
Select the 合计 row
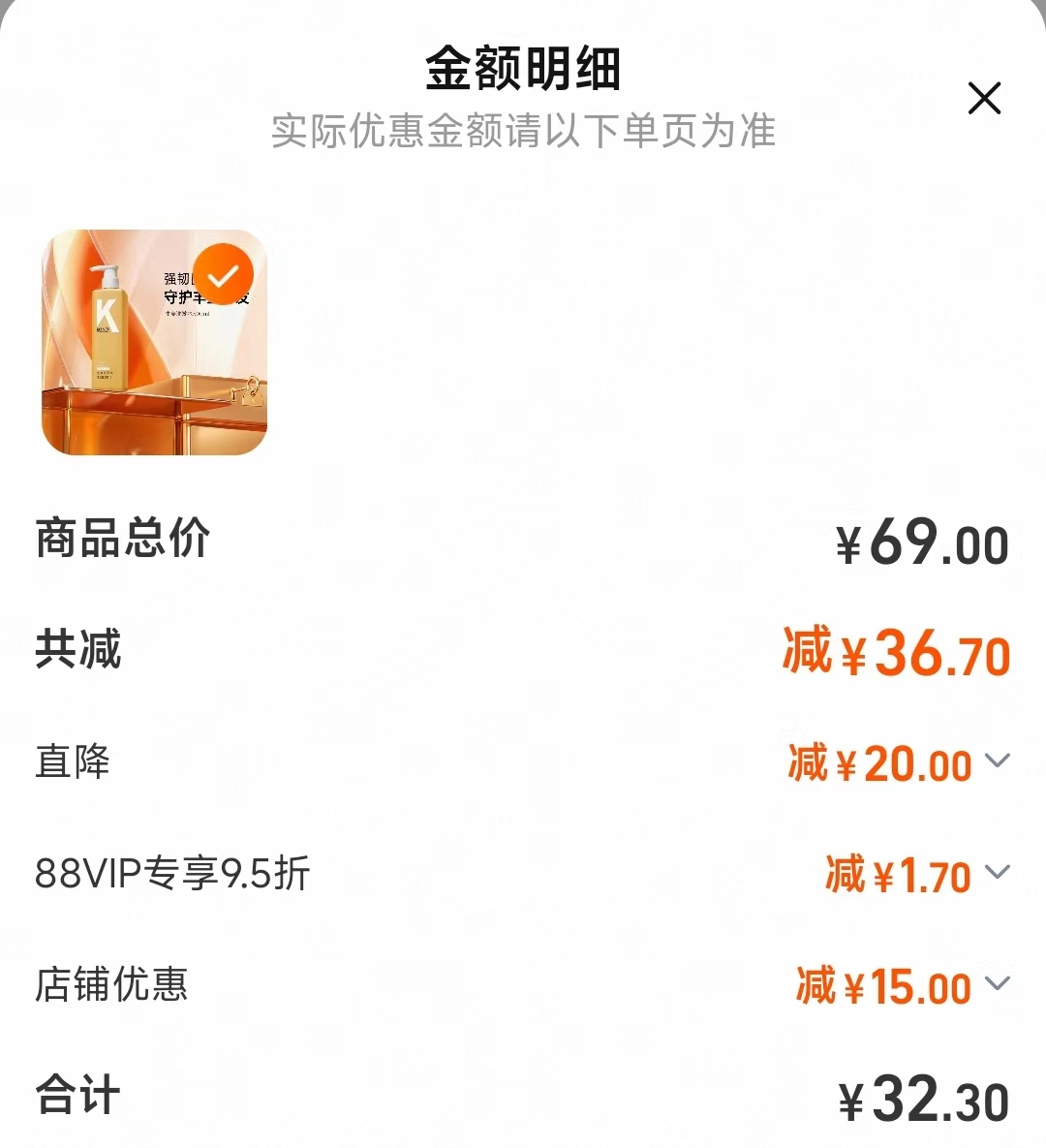point(76,1095)
